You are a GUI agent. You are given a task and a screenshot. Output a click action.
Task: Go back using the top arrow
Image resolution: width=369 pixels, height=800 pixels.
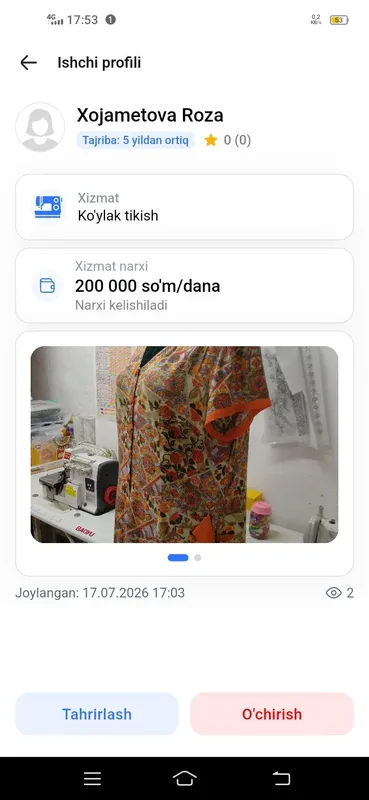pos(29,63)
